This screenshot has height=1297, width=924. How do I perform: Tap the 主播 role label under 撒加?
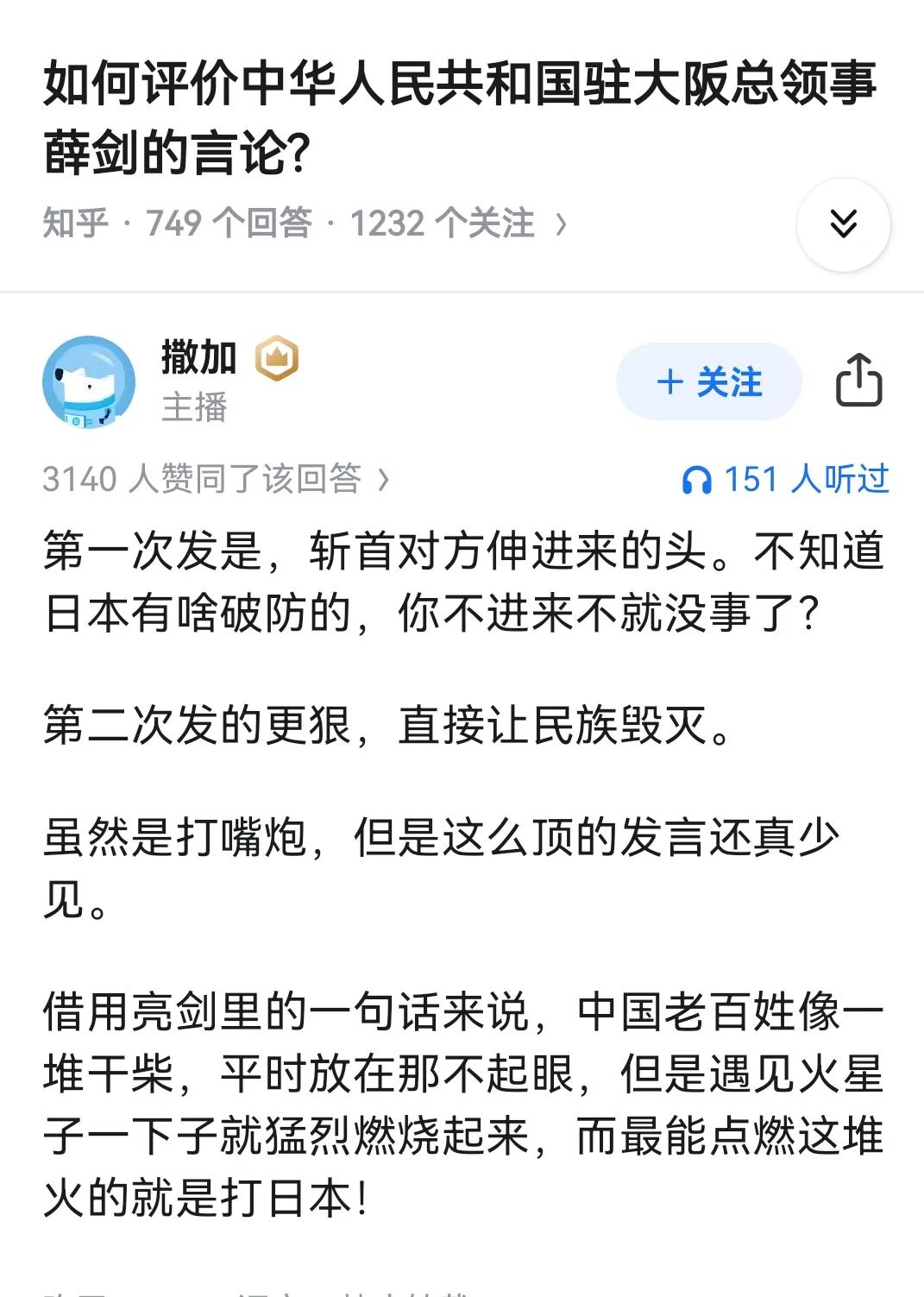(192, 407)
